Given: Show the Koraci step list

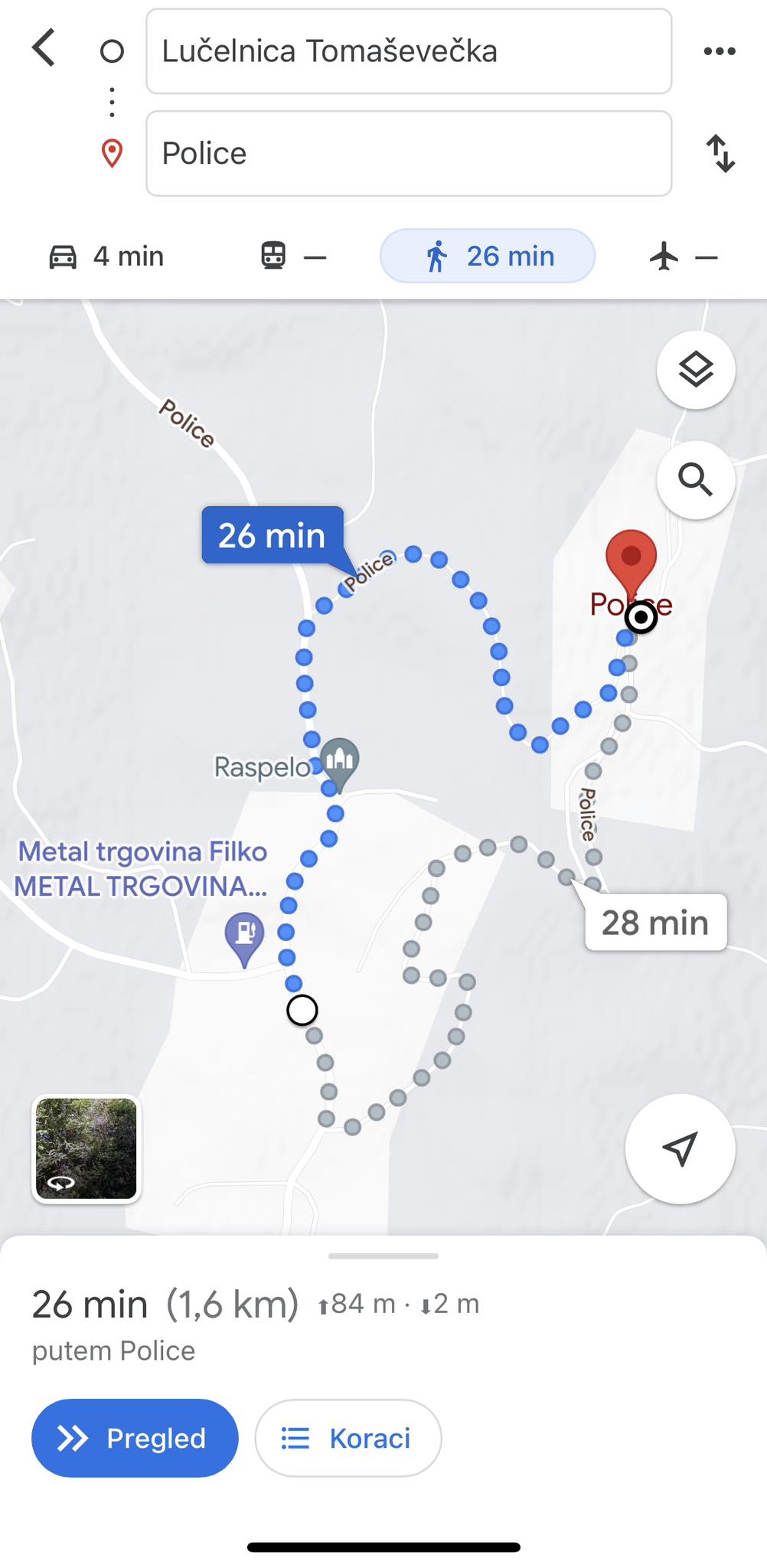Looking at the screenshot, I should coord(348,1438).
